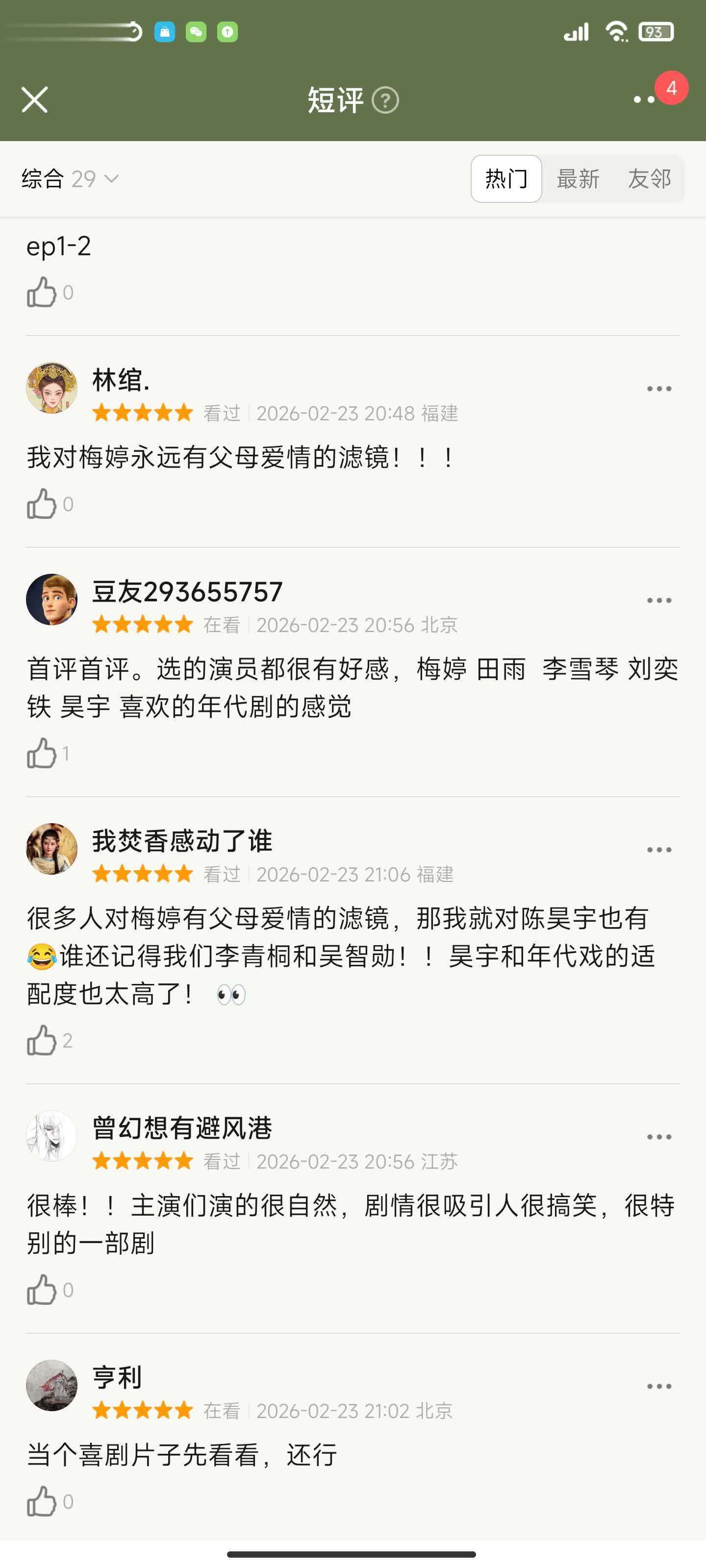Switch to the 友邻 tab
This screenshot has height=1568, width=706.
649,179
